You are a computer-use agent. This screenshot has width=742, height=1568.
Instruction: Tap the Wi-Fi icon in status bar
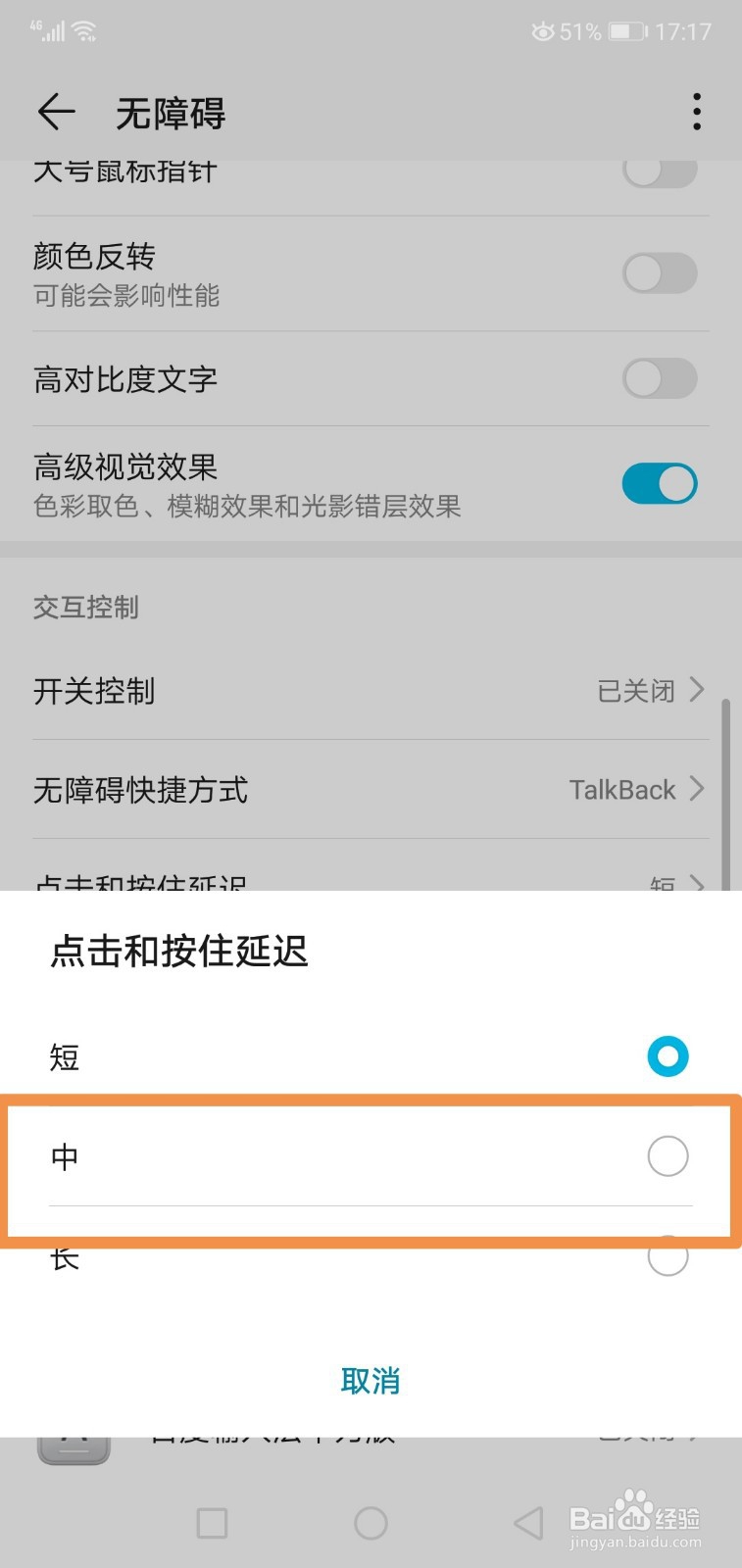click(x=84, y=30)
